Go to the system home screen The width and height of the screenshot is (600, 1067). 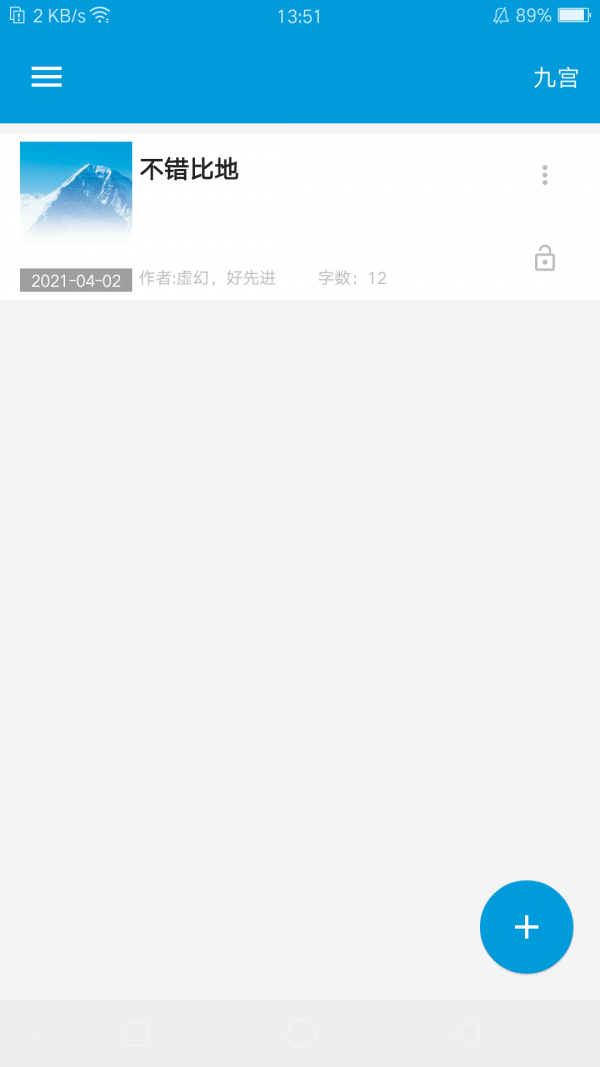click(x=301, y=1033)
